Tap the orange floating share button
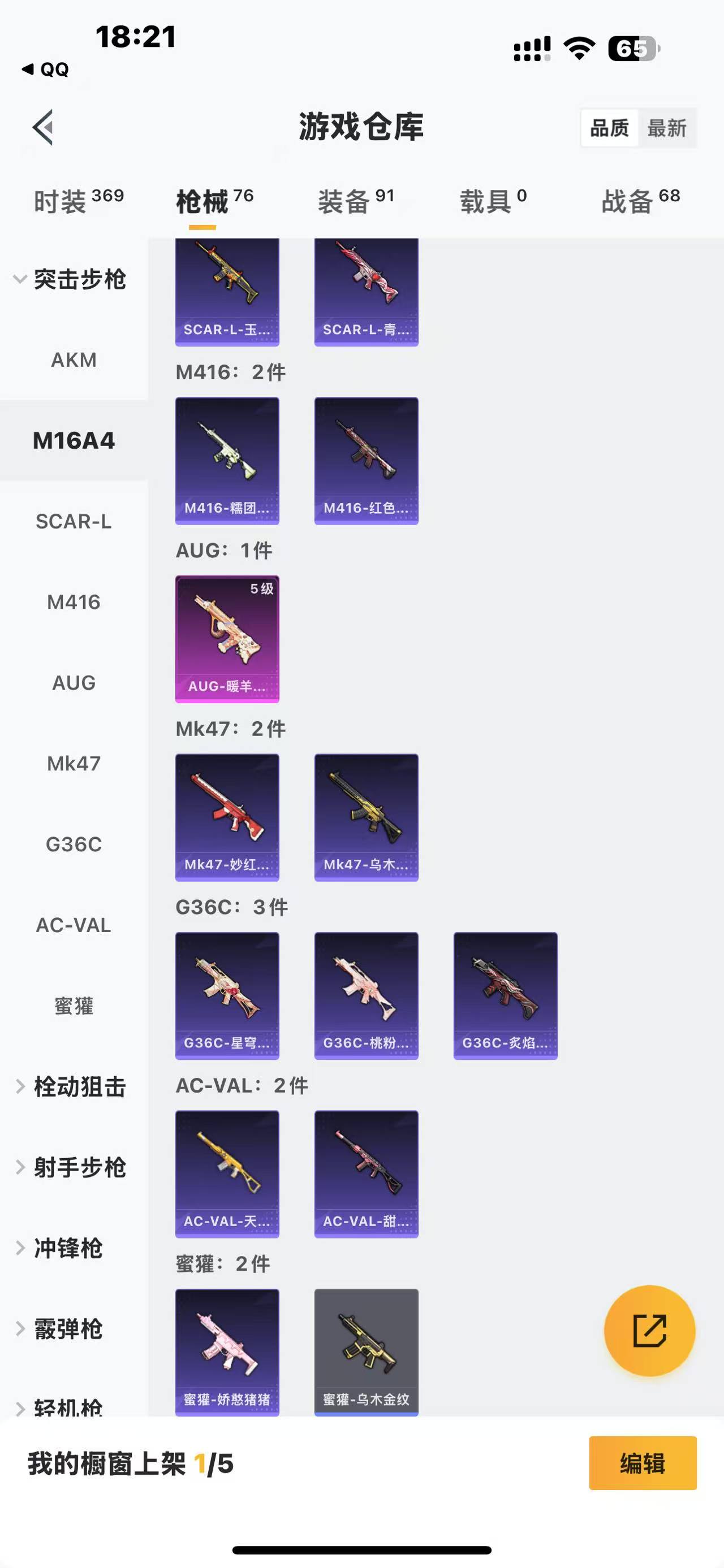 click(x=649, y=1331)
